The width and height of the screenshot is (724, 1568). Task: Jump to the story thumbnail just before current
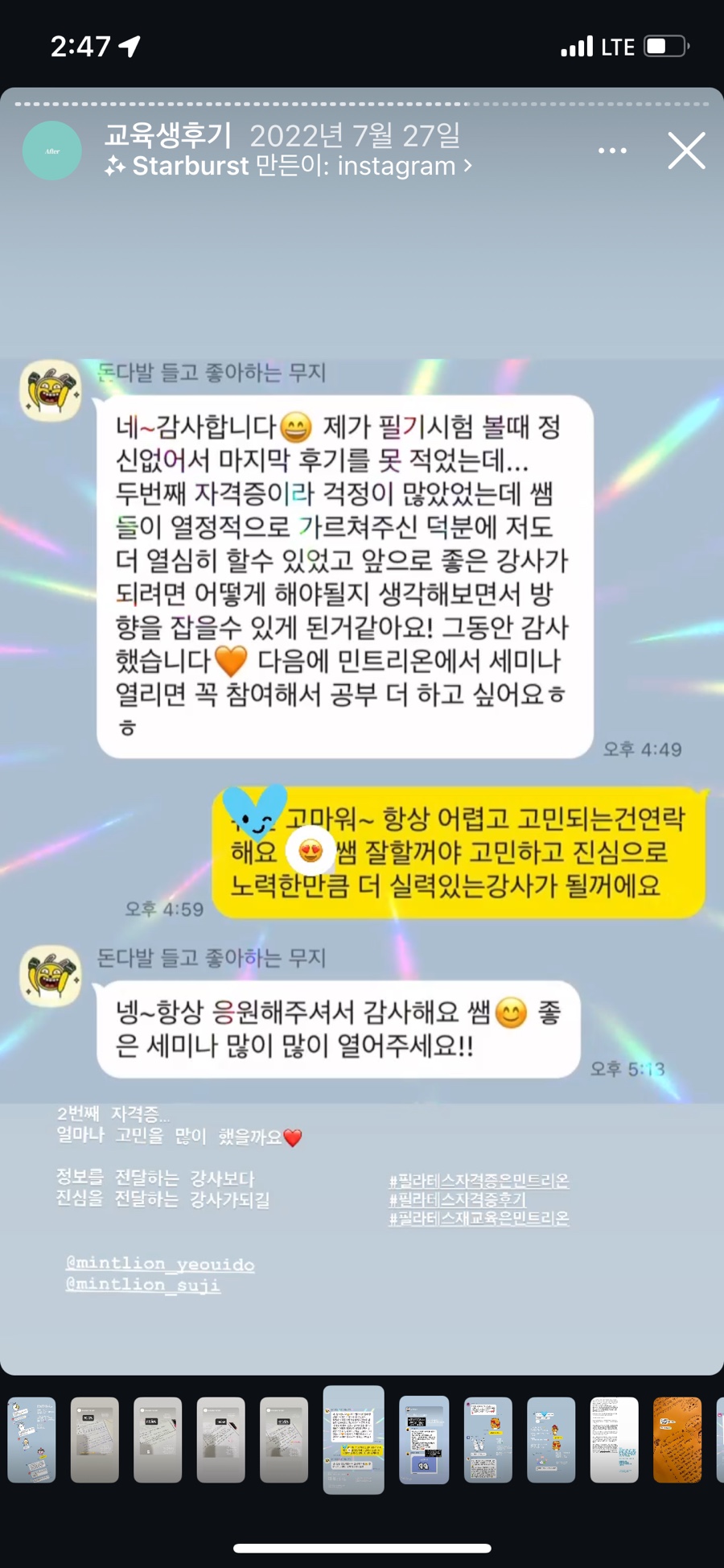click(x=284, y=1440)
